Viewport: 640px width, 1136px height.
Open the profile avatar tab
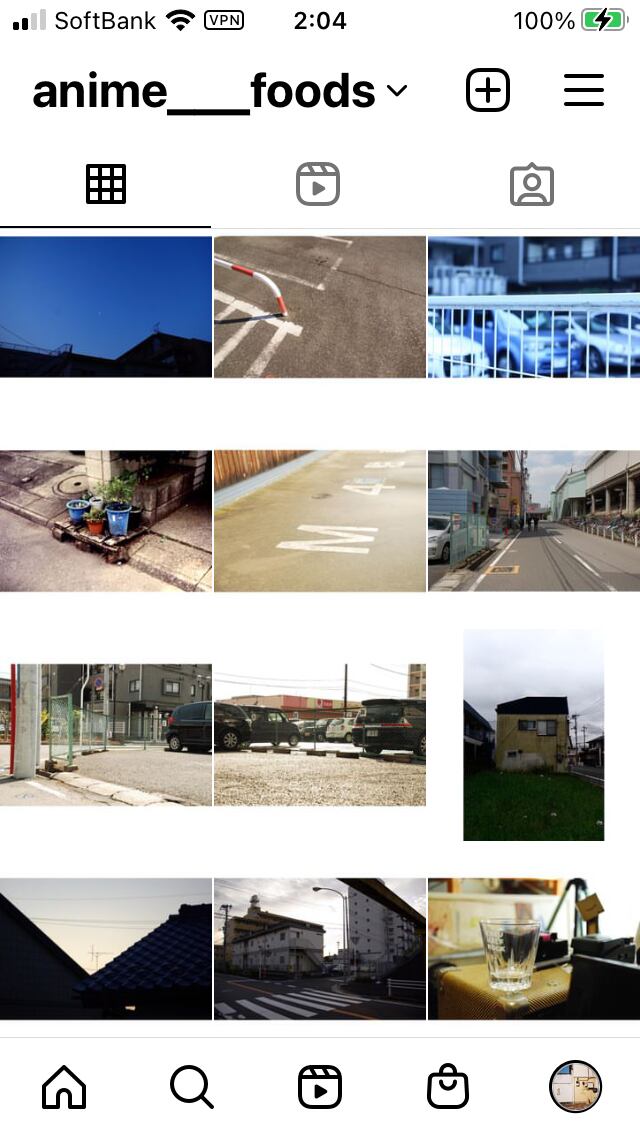[576, 1087]
